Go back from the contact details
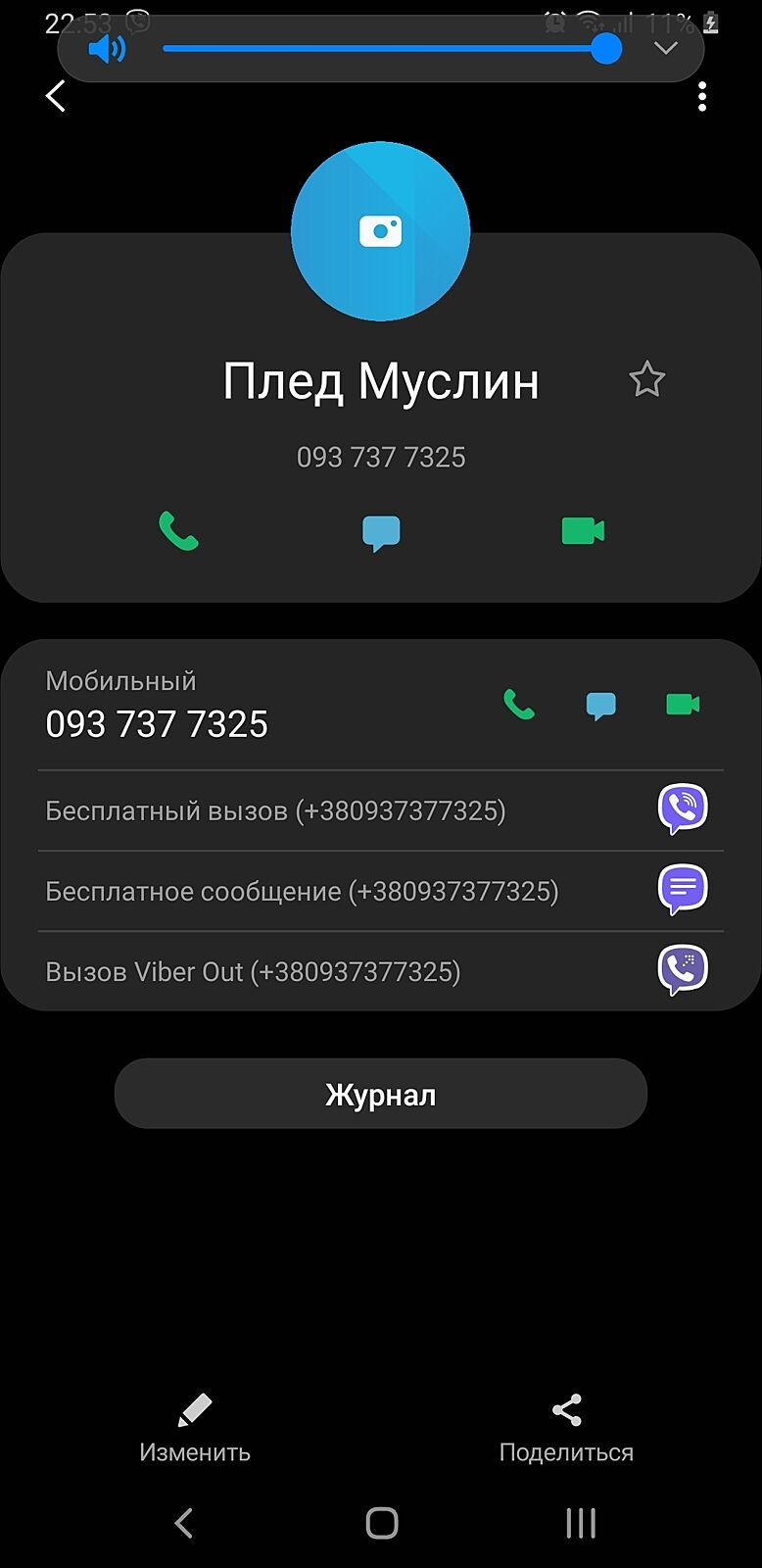Image resolution: width=762 pixels, height=1568 pixels. coord(56,96)
